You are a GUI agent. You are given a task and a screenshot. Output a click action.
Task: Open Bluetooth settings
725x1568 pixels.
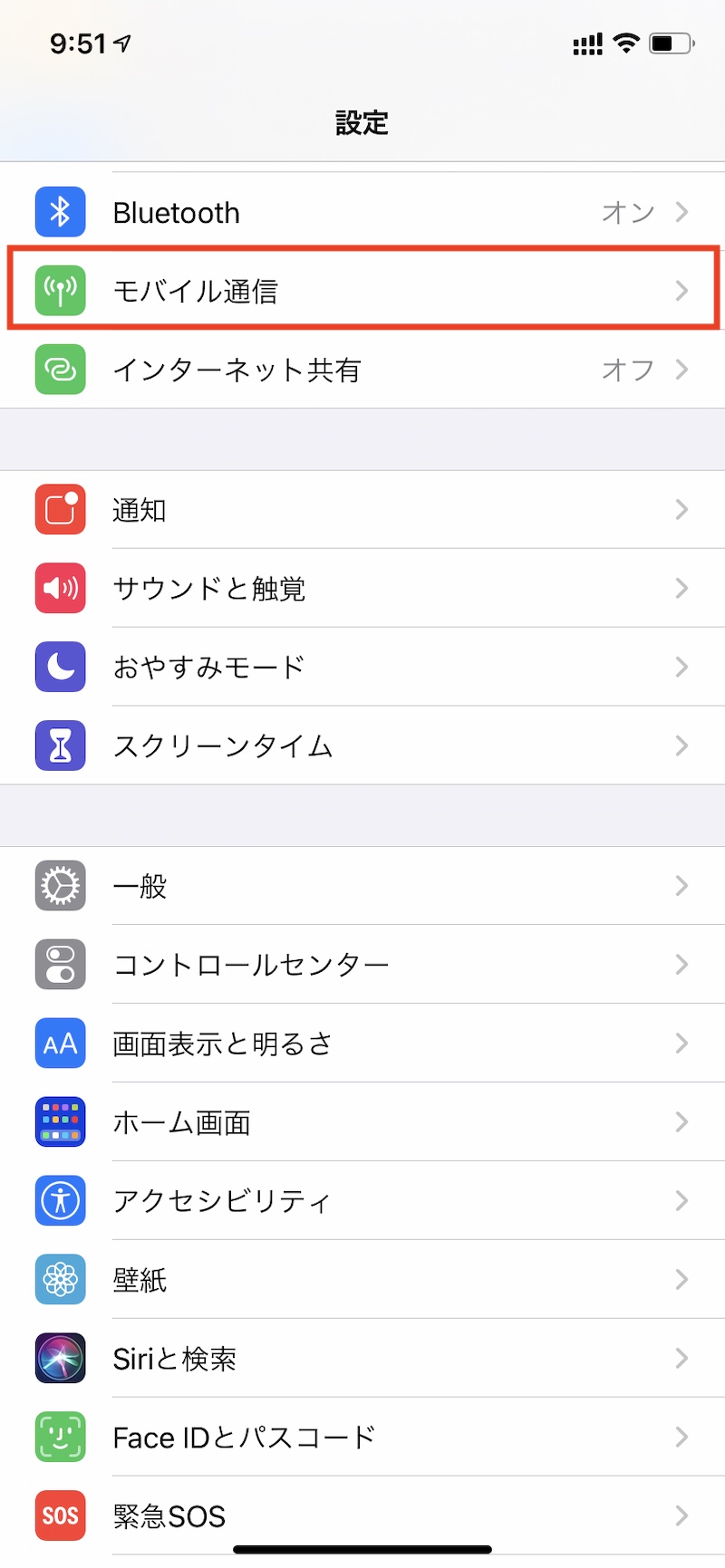[362, 212]
